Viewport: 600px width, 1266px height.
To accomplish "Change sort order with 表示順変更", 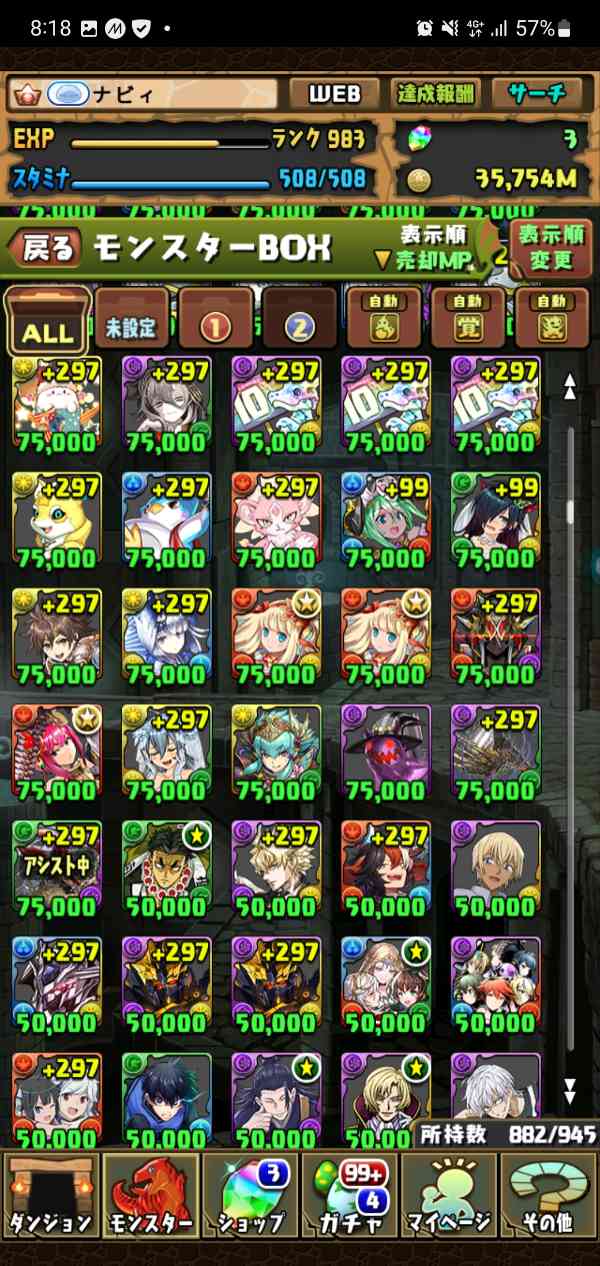I will [x=550, y=248].
